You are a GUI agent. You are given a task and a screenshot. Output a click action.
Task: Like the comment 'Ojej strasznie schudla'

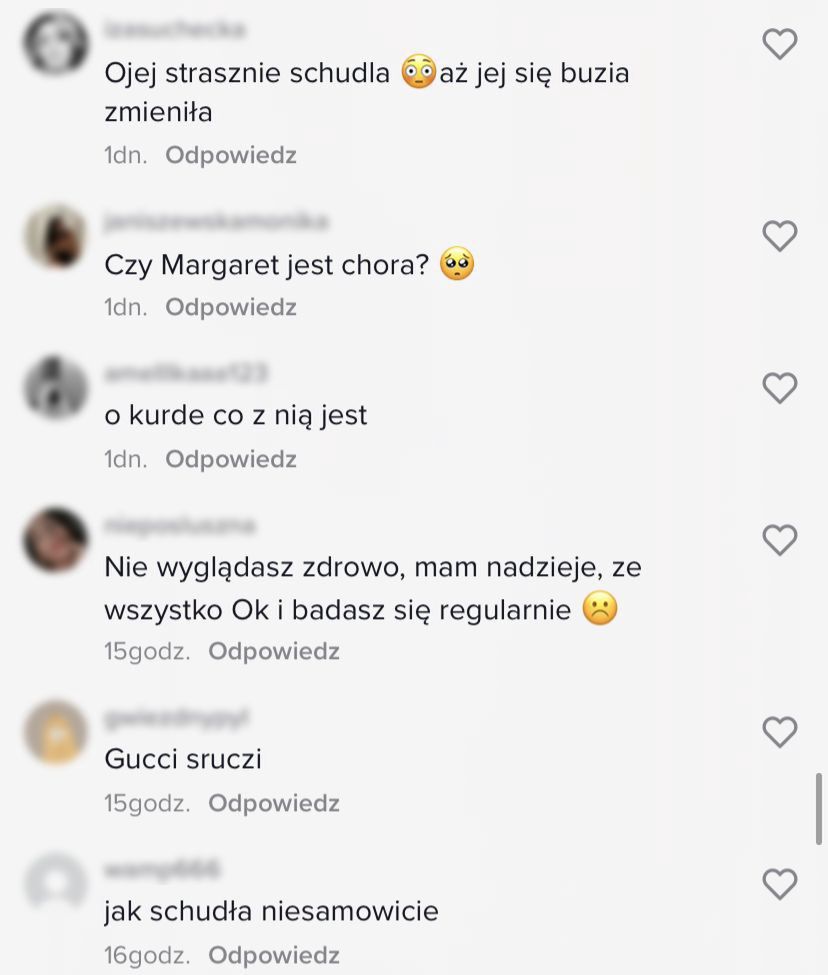pos(779,44)
